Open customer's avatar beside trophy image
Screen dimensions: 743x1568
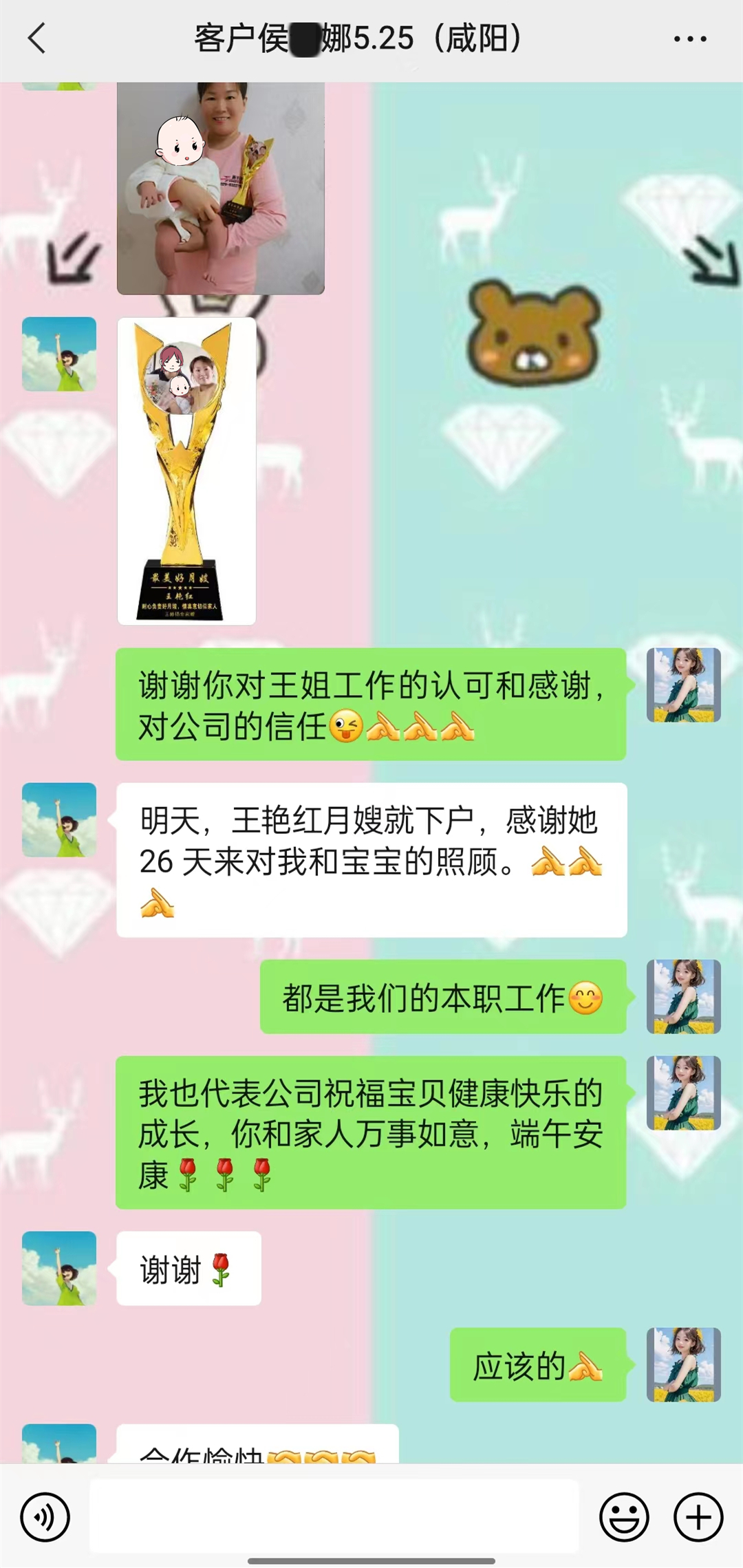(x=59, y=354)
